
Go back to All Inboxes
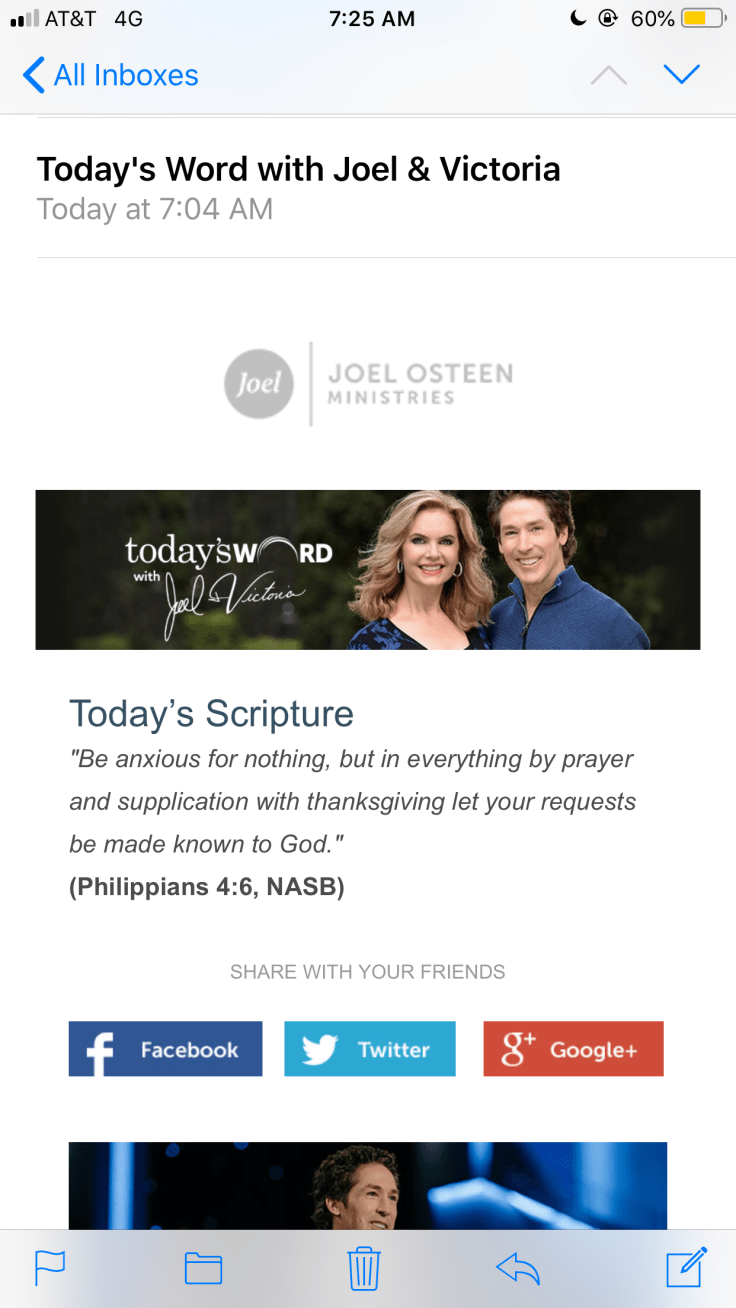tap(110, 75)
